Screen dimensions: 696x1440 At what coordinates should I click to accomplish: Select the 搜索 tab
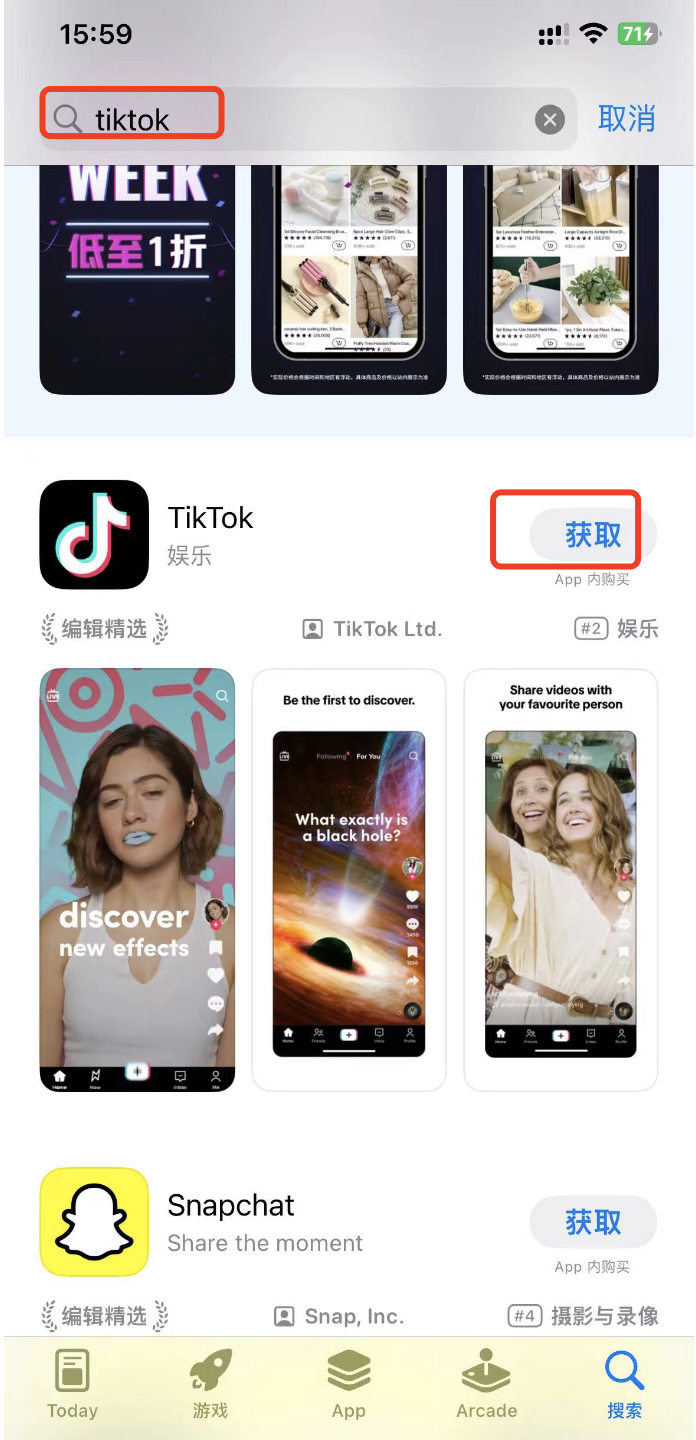624,1385
